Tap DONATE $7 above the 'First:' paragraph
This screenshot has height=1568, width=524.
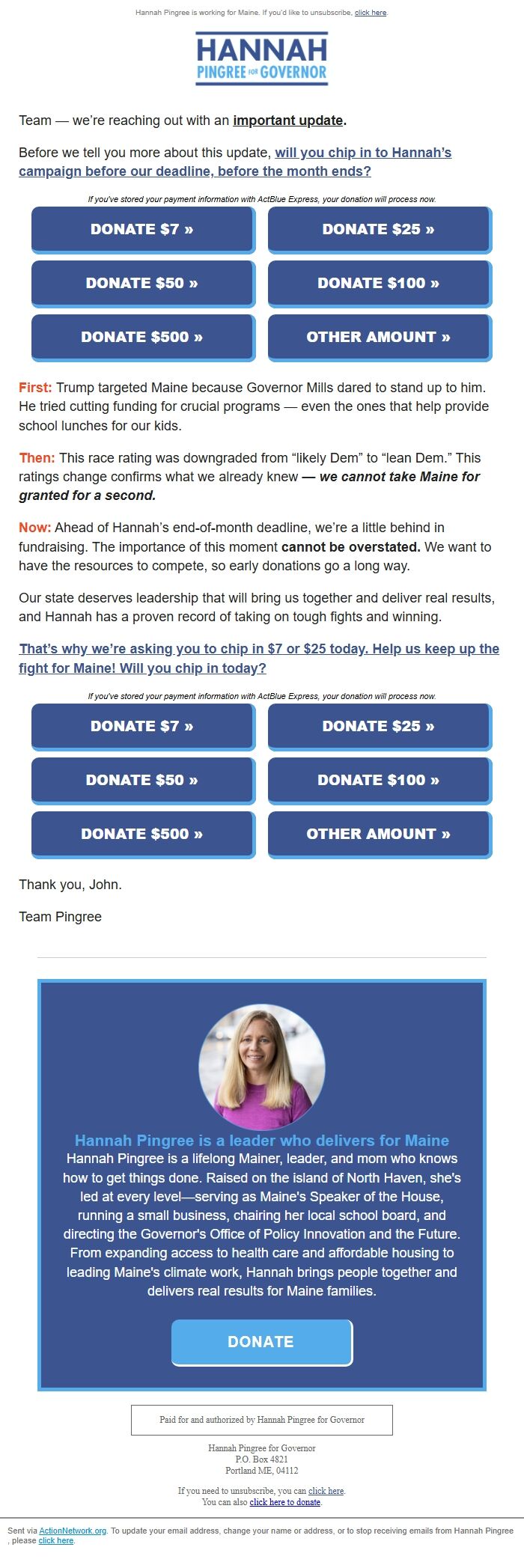click(142, 230)
